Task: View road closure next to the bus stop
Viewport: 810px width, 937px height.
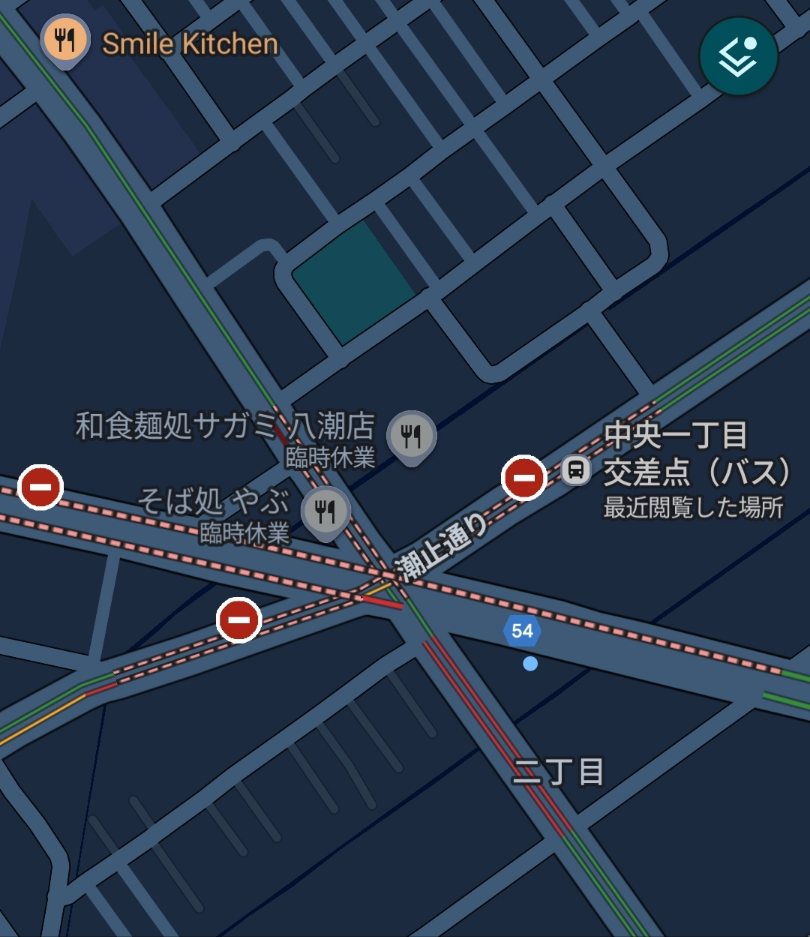Action: point(524,477)
